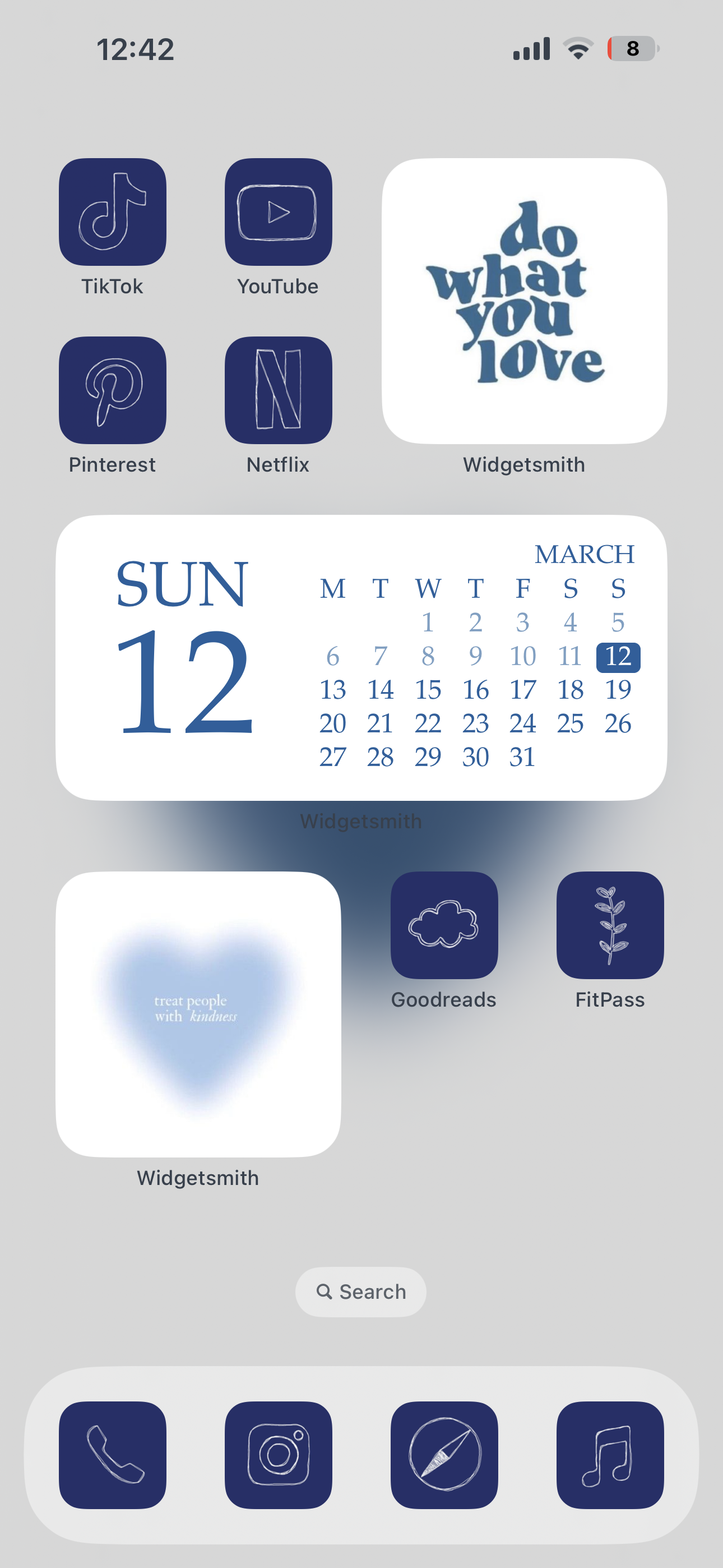Launch the Netflix app

(x=278, y=390)
